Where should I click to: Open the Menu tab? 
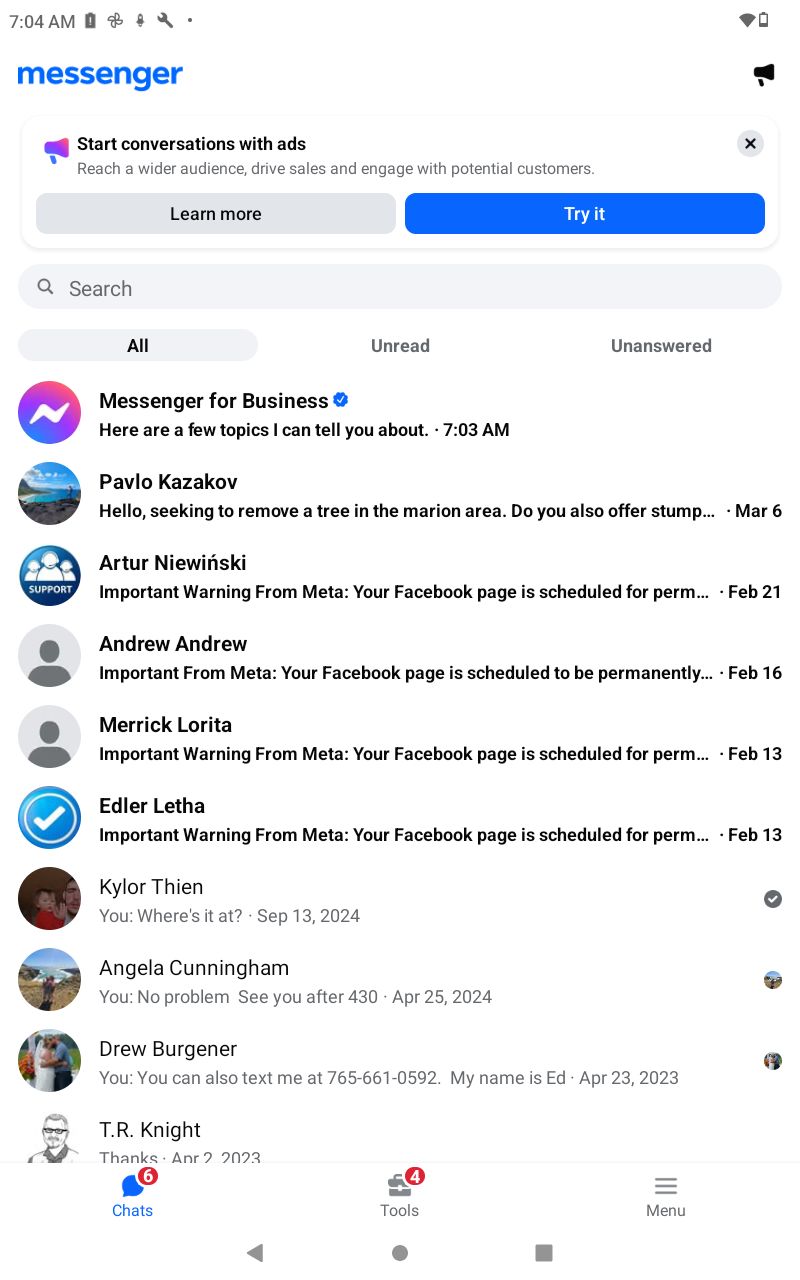(666, 1195)
